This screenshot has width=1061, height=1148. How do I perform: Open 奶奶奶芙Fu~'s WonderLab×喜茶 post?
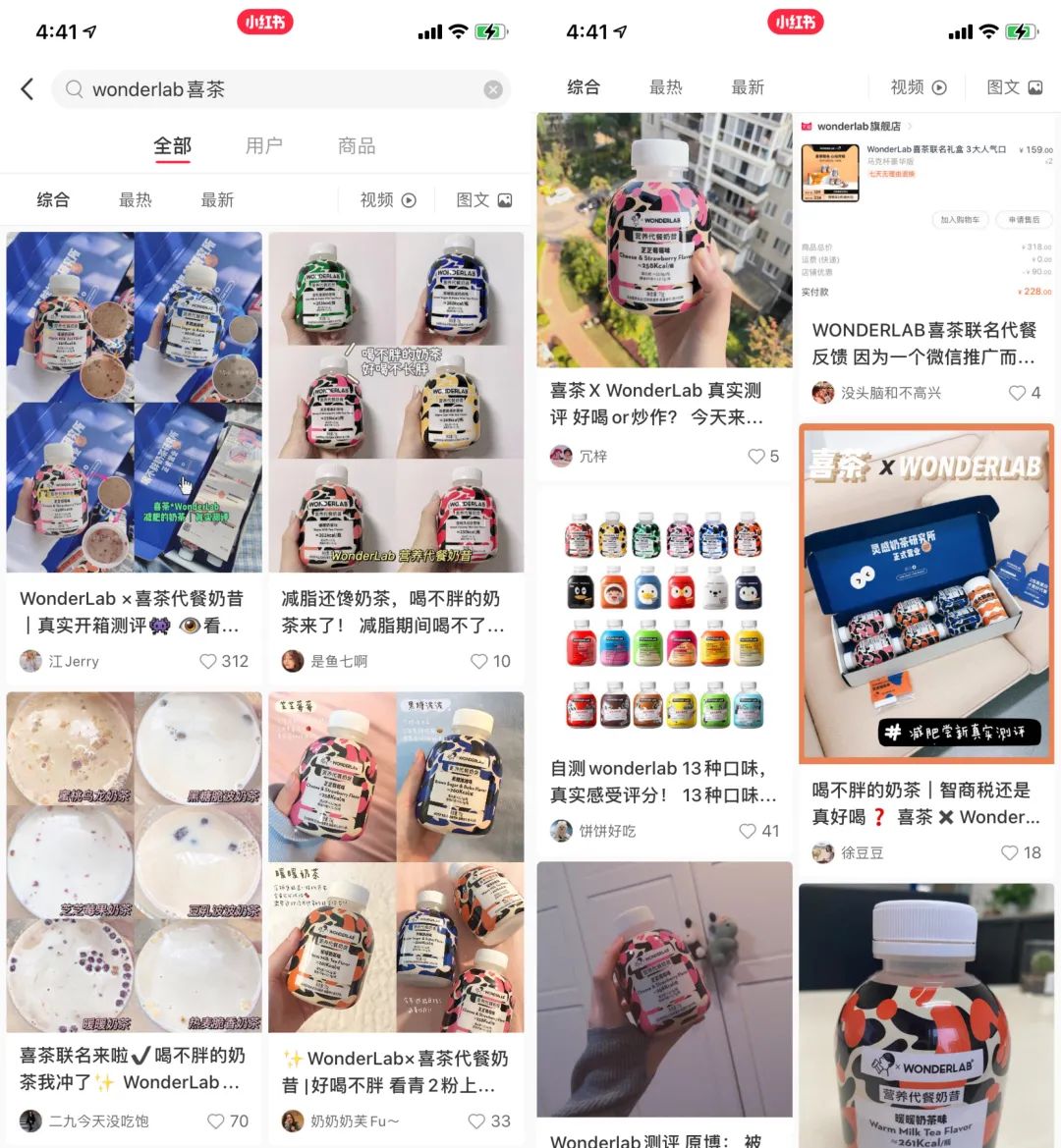pos(396,862)
